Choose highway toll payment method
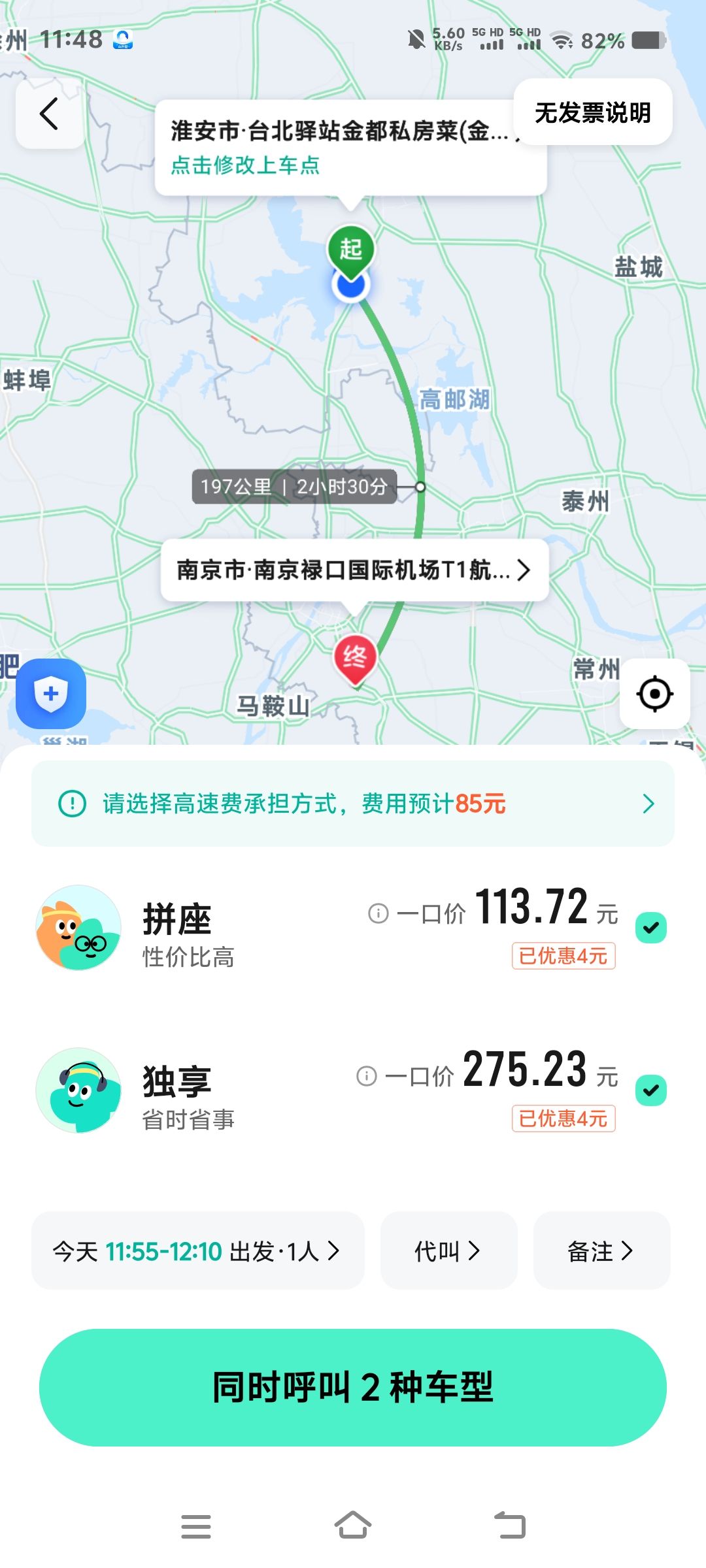The image size is (706, 1568). pyautogui.click(x=353, y=804)
